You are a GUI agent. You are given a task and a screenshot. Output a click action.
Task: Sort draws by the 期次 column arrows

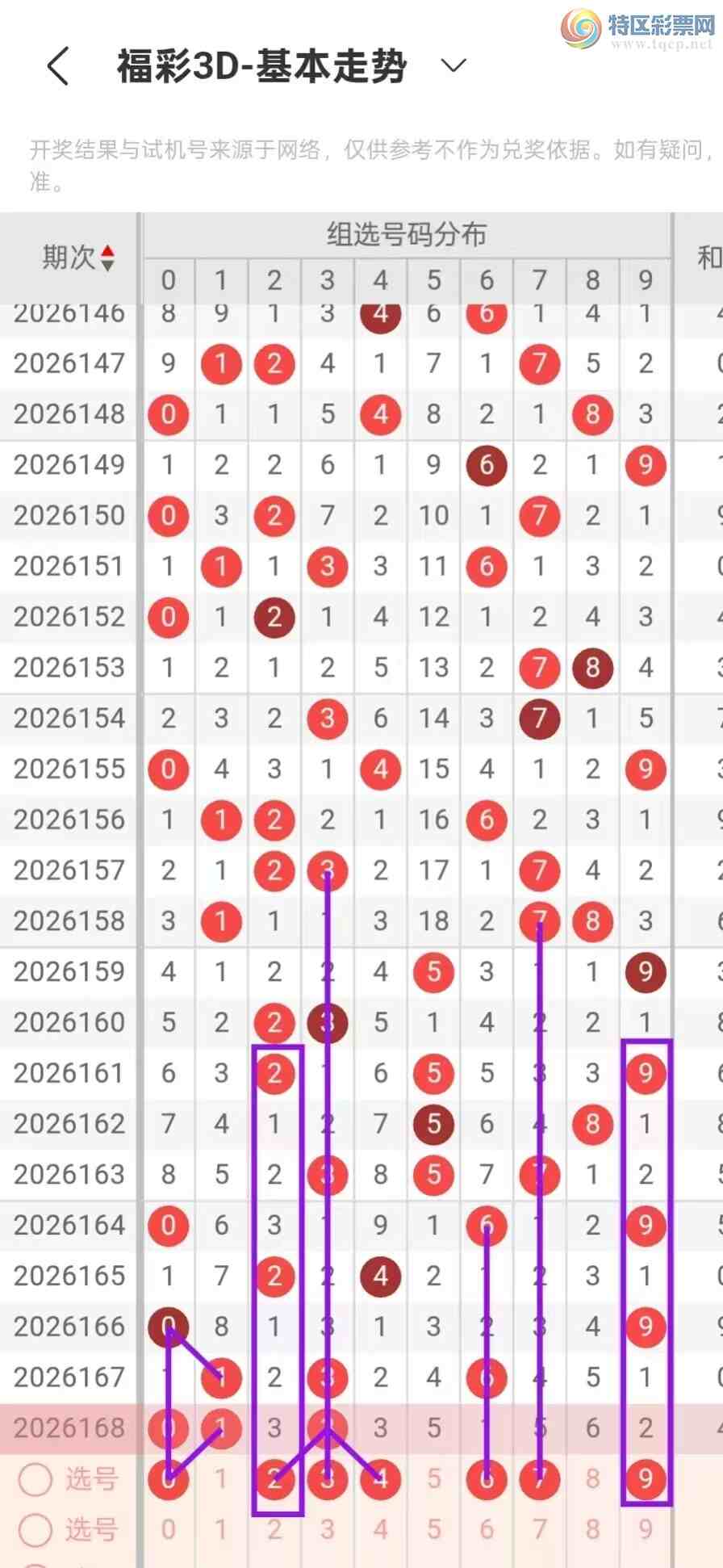107,258
